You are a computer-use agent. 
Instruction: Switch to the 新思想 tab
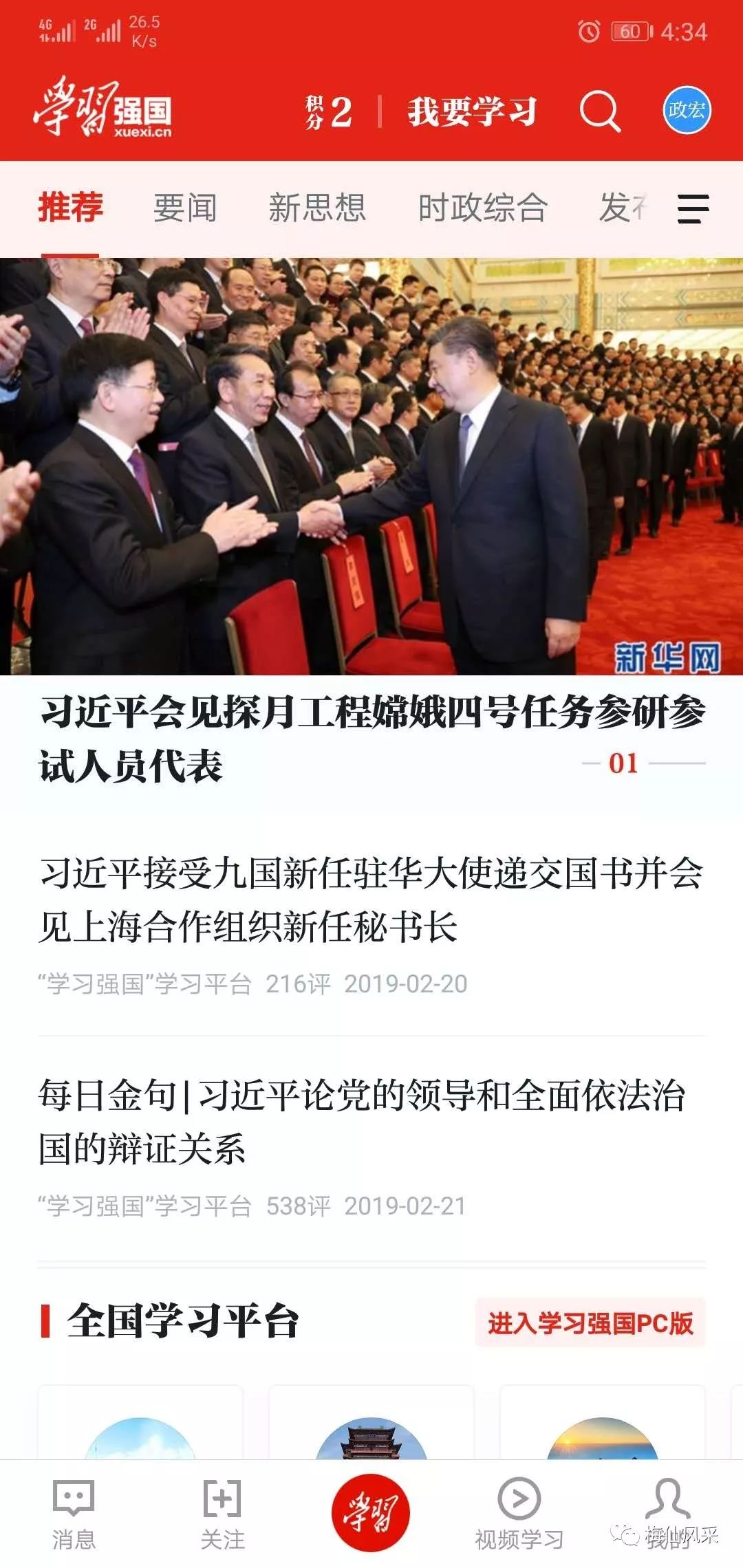pos(316,207)
